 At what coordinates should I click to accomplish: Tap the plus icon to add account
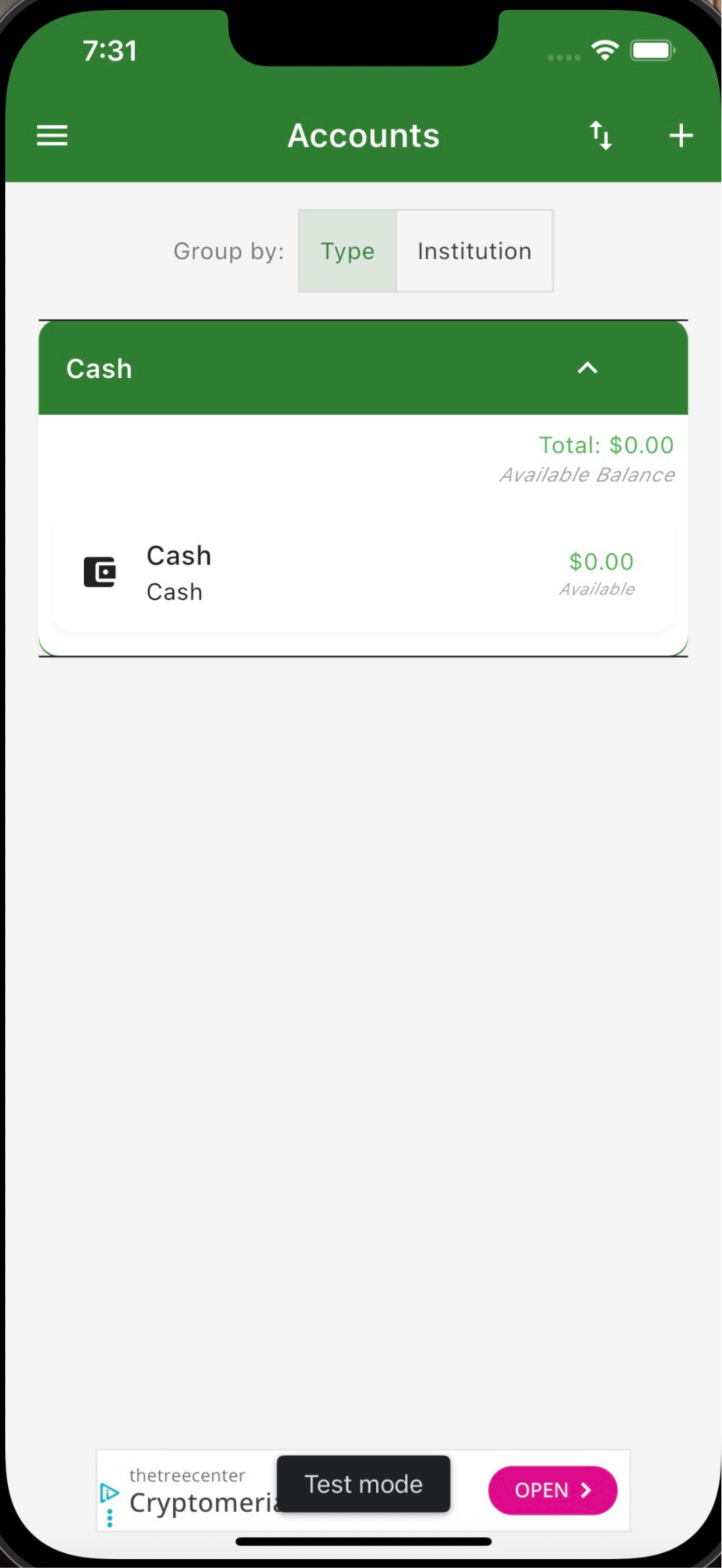point(680,135)
